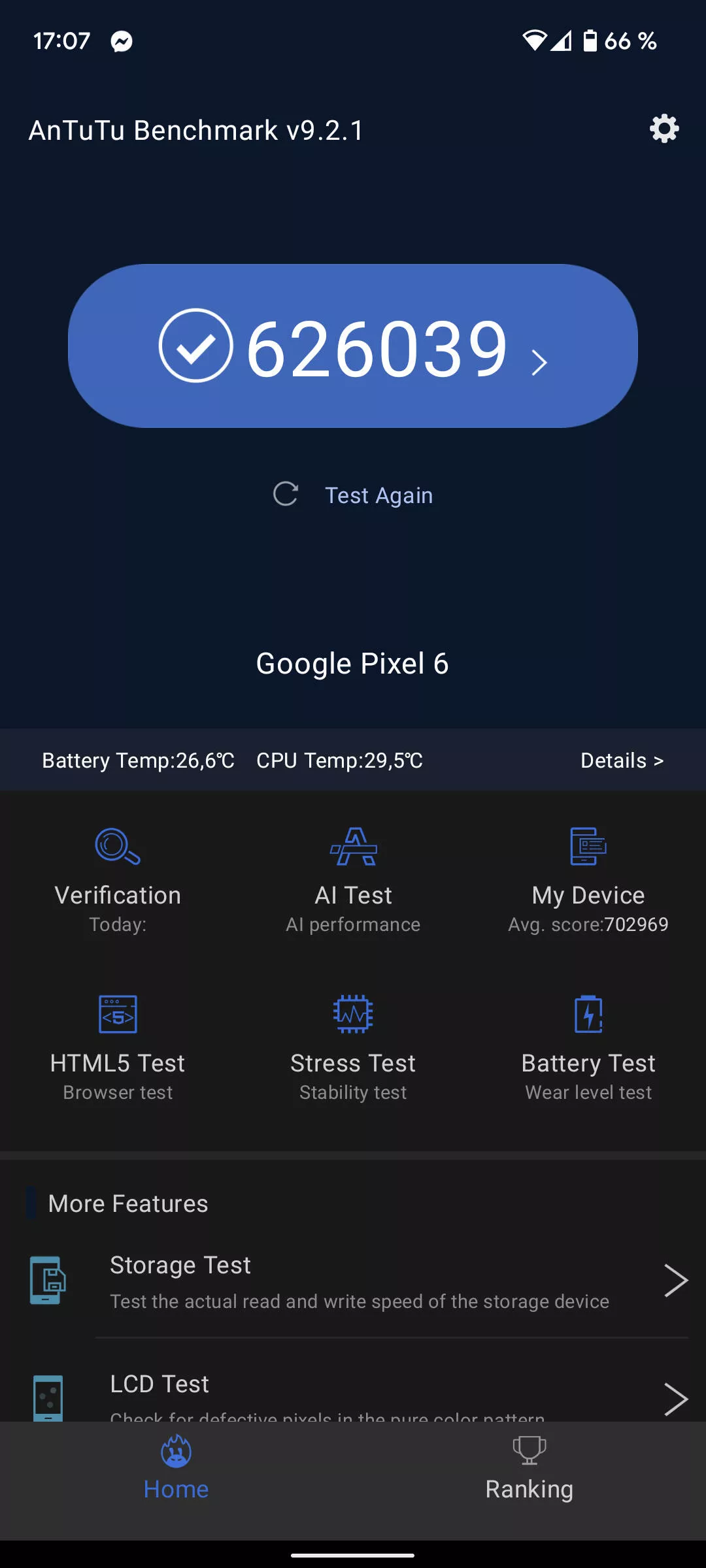Image resolution: width=706 pixels, height=1568 pixels.
Task: Open the settings gear icon
Action: [x=664, y=129]
